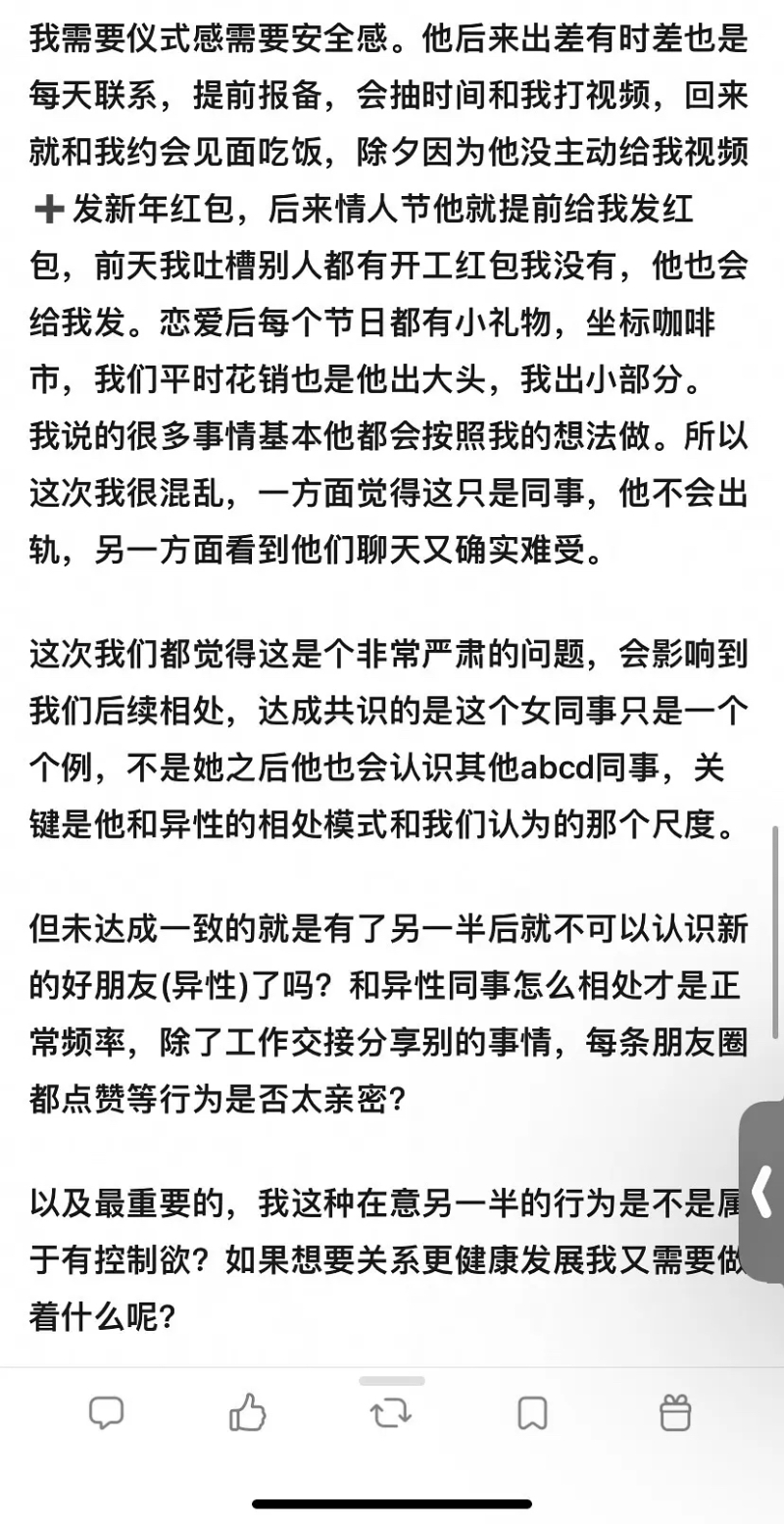Bookmark this post
The image size is (784, 1524).
point(532,1413)
